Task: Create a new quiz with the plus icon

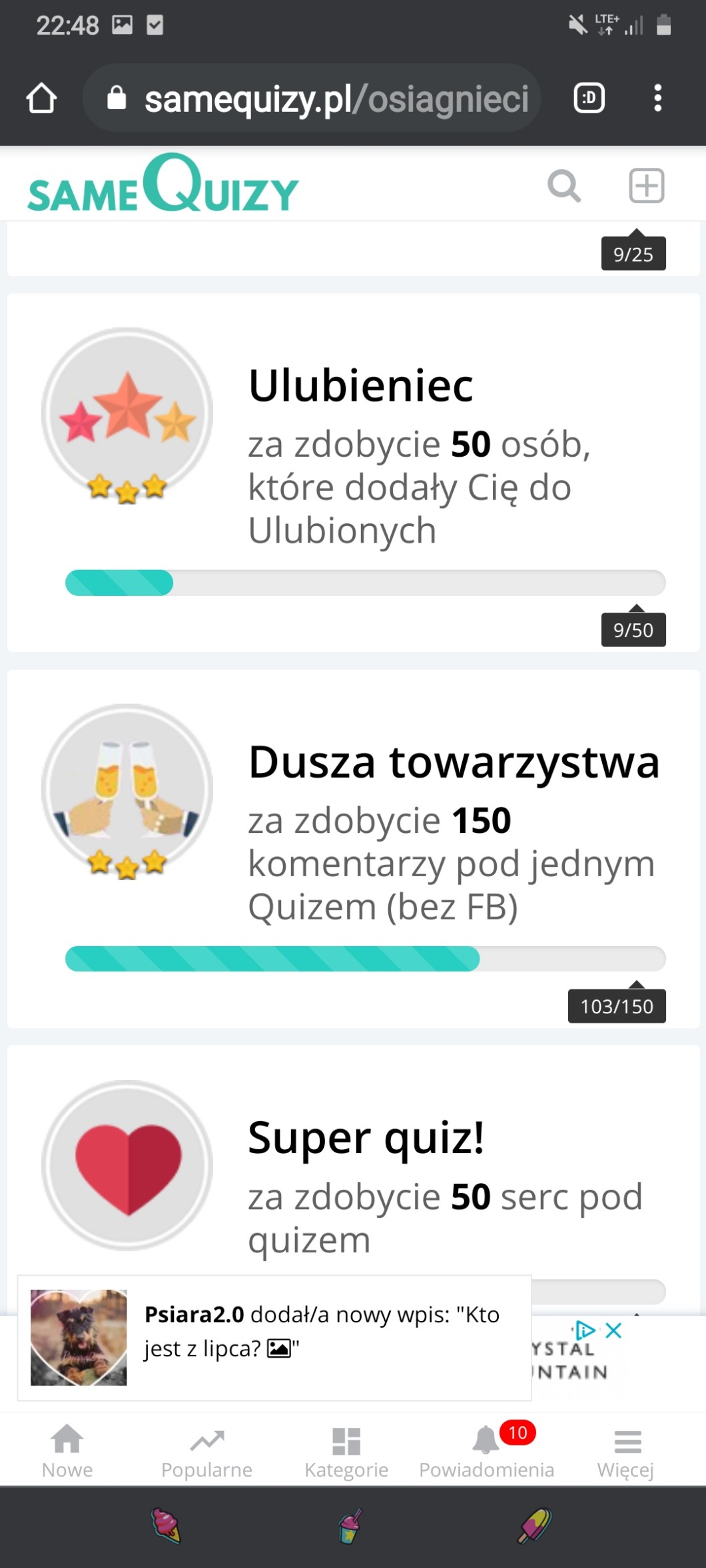Action: tap(646, 186)
